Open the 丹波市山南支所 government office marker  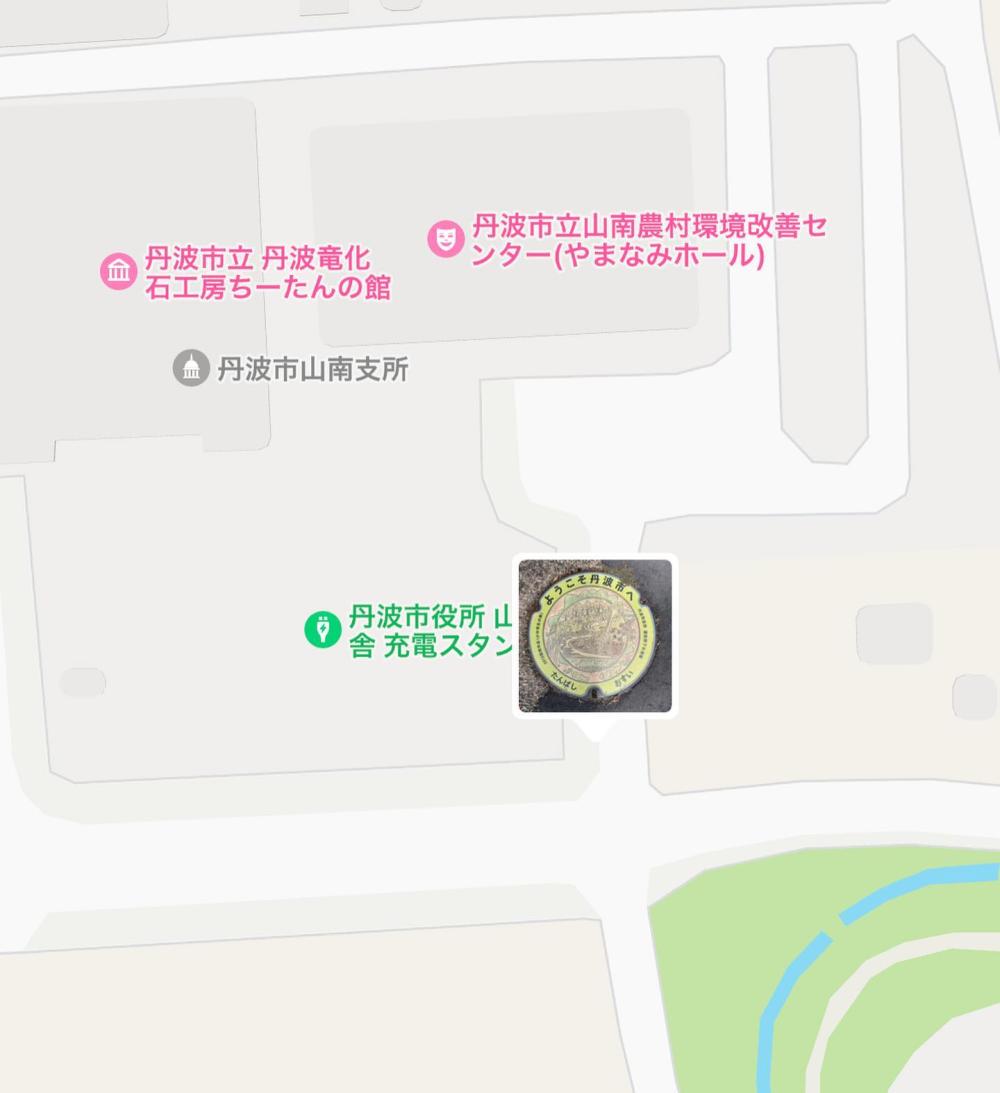point(190,368)
